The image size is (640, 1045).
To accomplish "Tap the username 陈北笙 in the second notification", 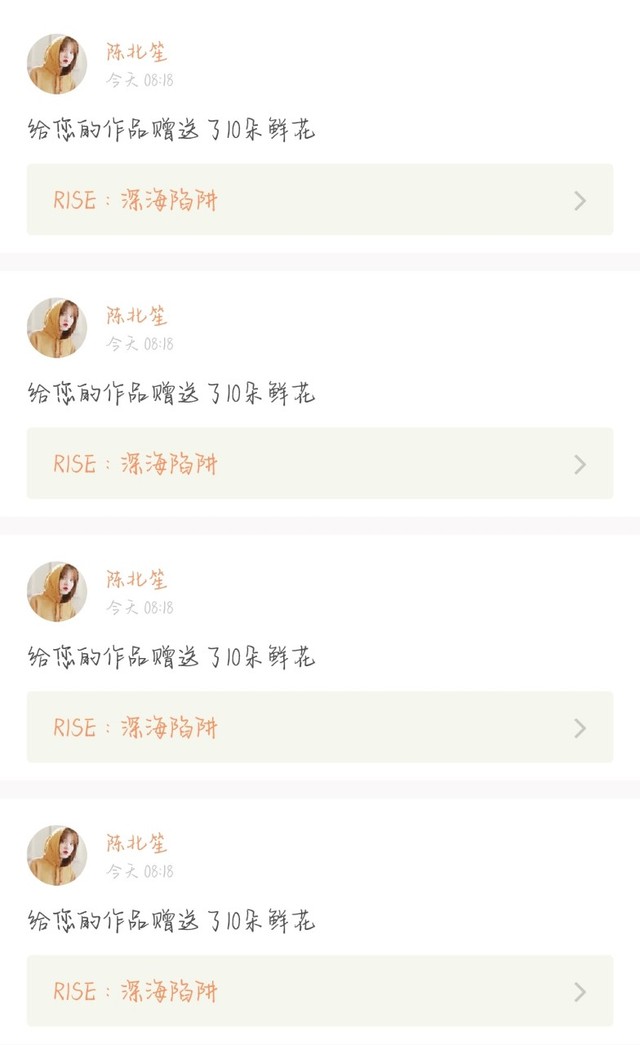I will tap(137, 316).
